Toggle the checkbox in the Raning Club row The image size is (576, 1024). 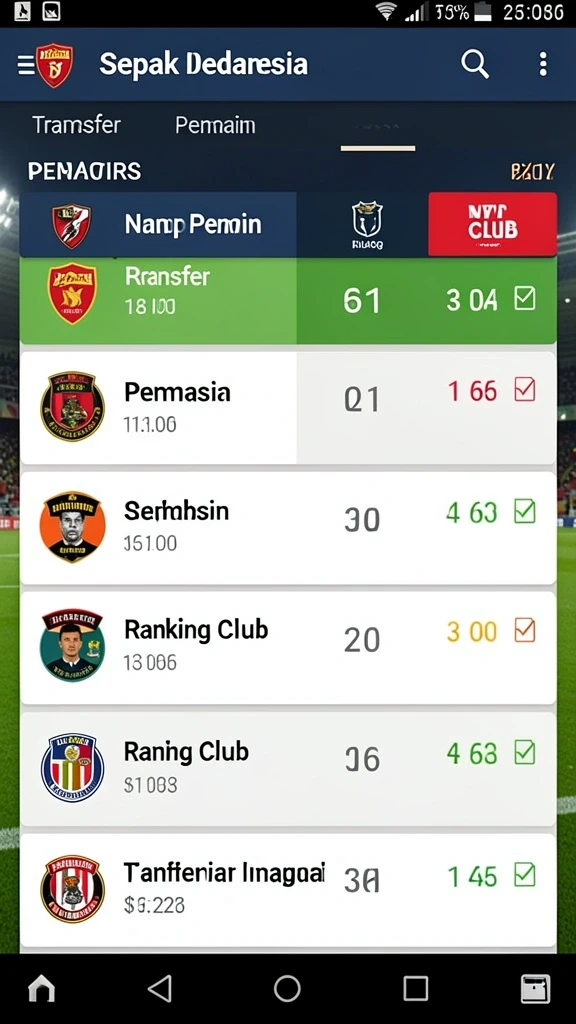[524, 752]
